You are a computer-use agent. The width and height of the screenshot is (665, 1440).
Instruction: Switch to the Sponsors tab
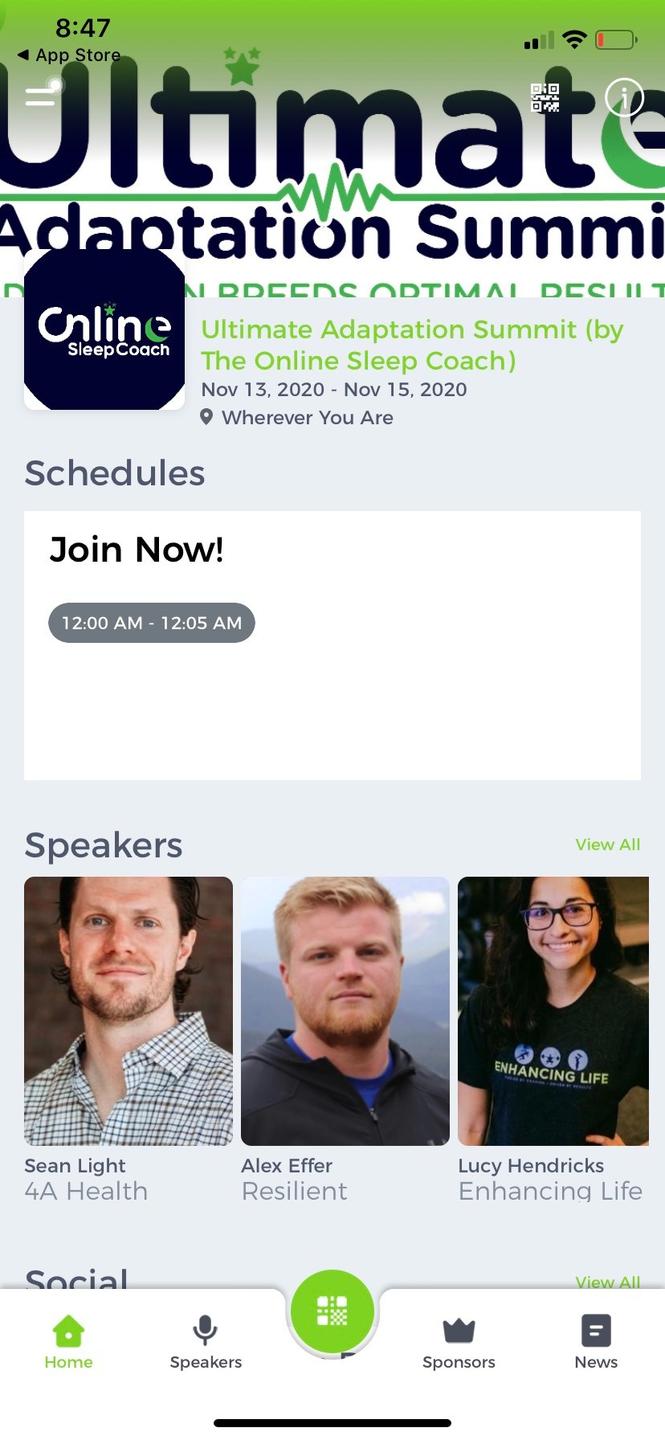coord(458,1343)
